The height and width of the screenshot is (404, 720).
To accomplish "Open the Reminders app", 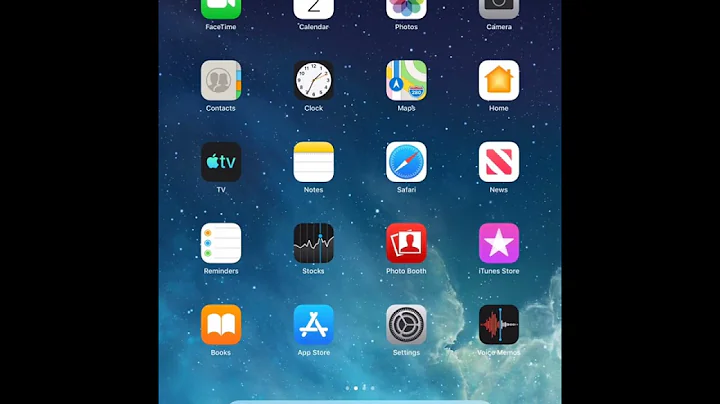I will (221, 243).
